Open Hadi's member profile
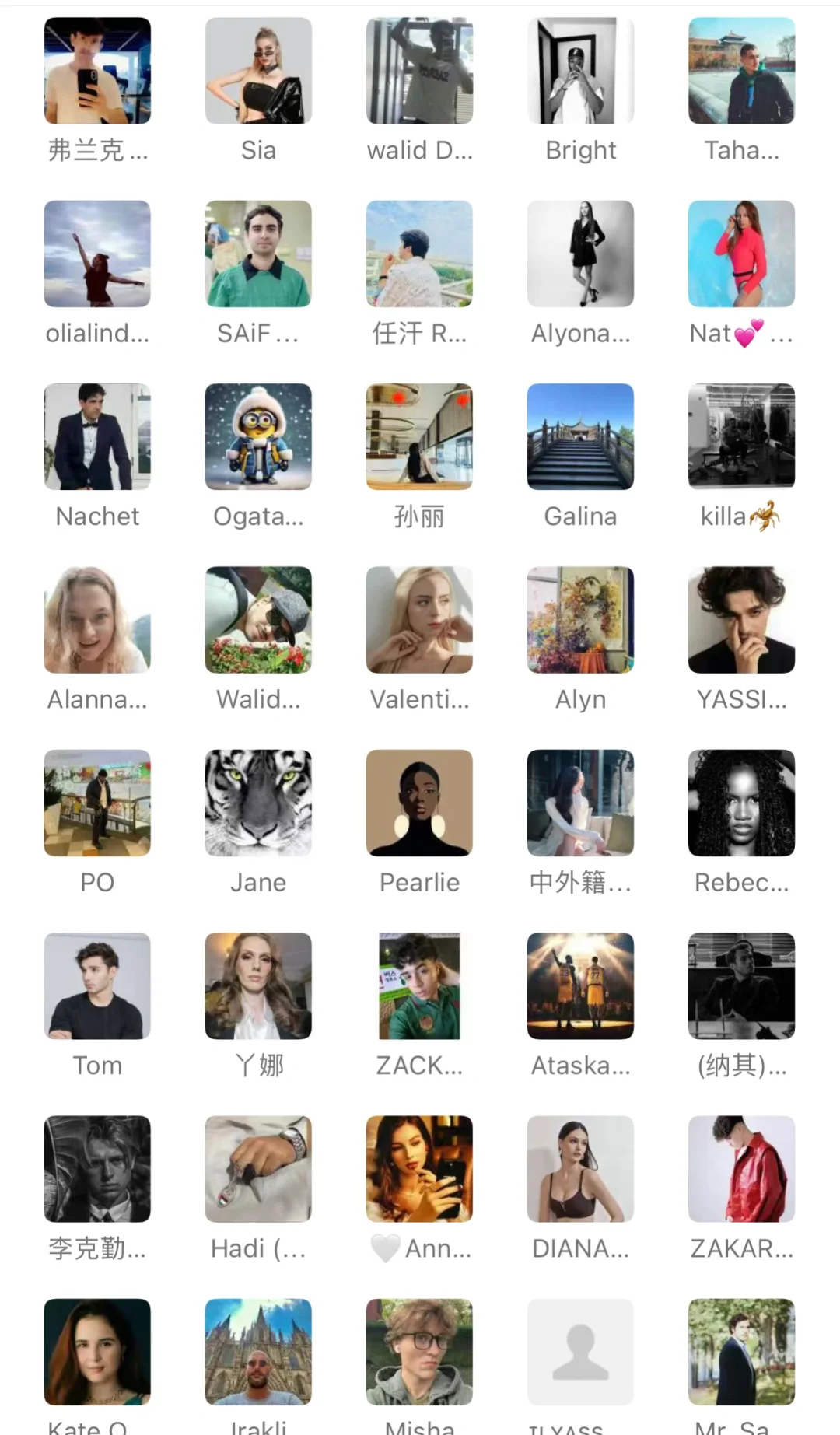This screenshot has height=1435, width=840. (258, 1169)
